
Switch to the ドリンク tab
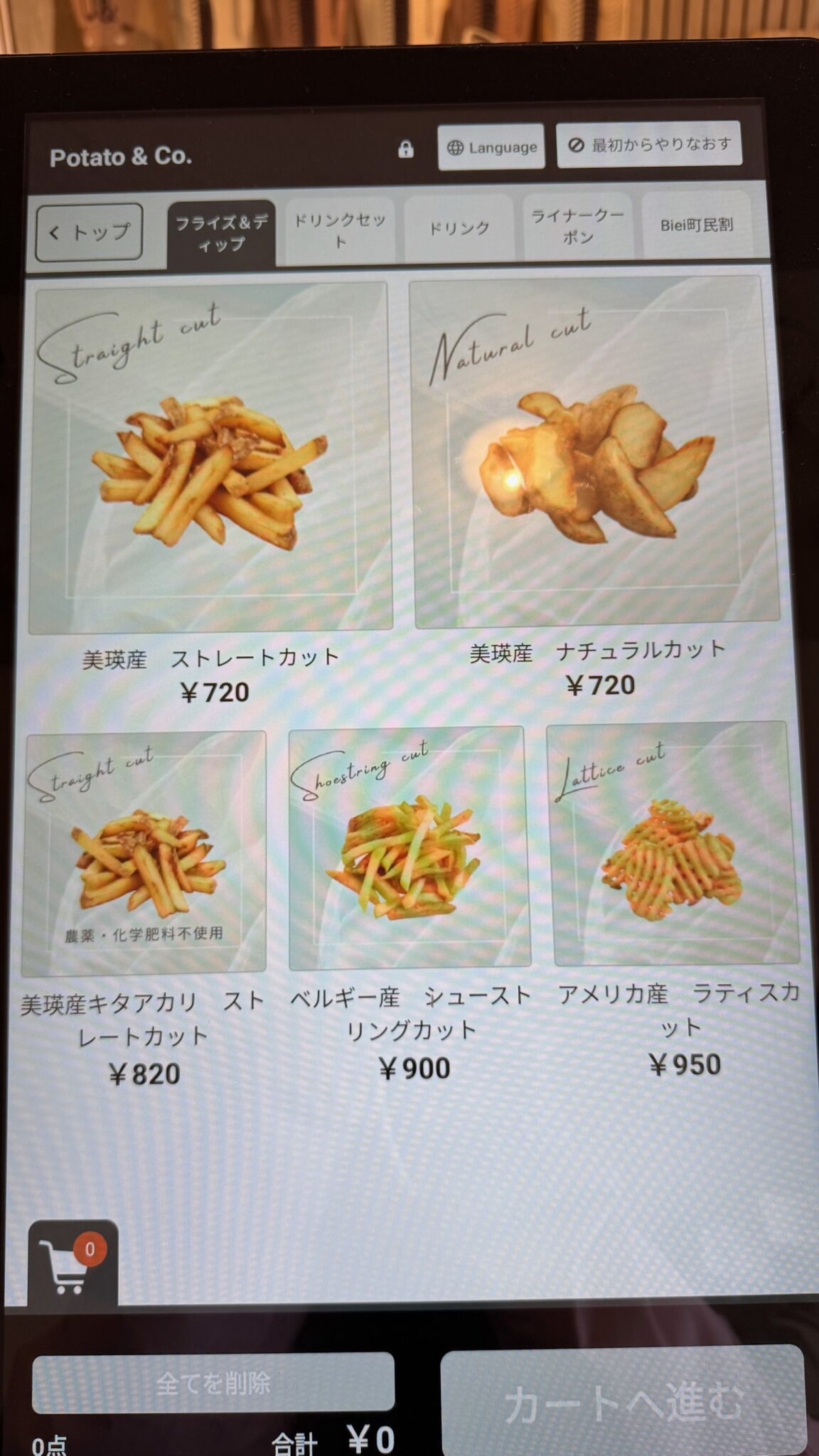[459, 228]
